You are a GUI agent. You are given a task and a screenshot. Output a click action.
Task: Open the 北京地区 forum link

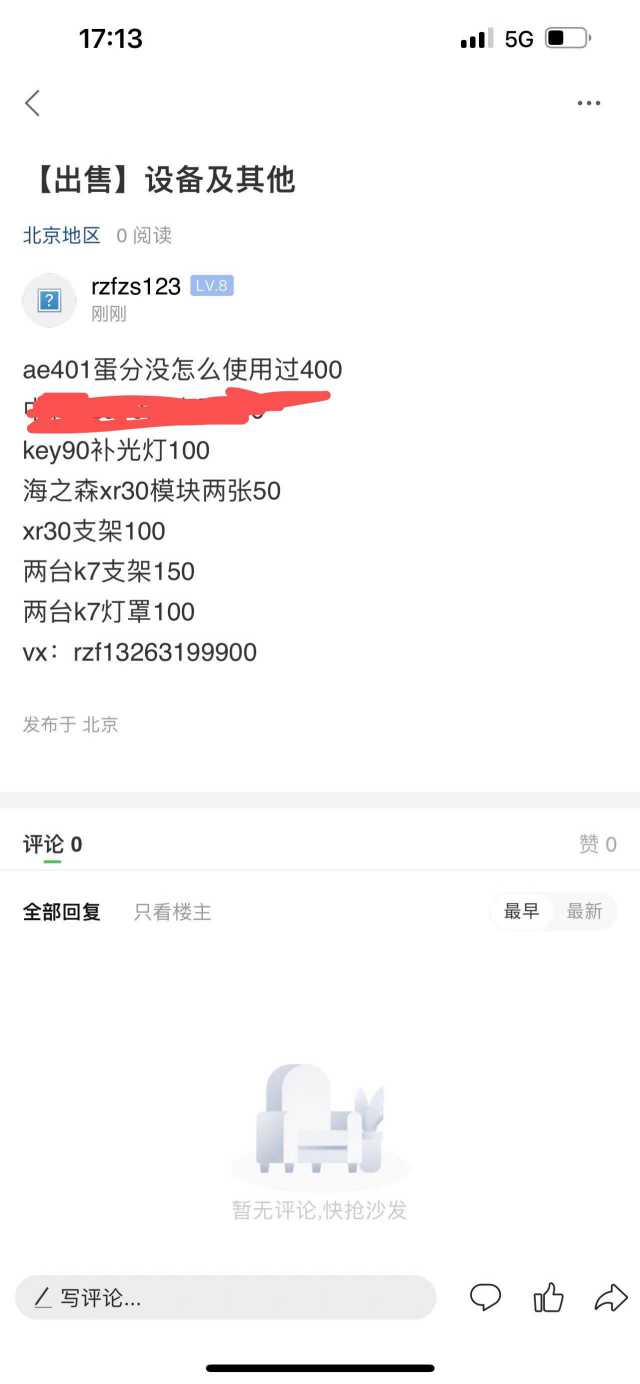tap(62, 235)
